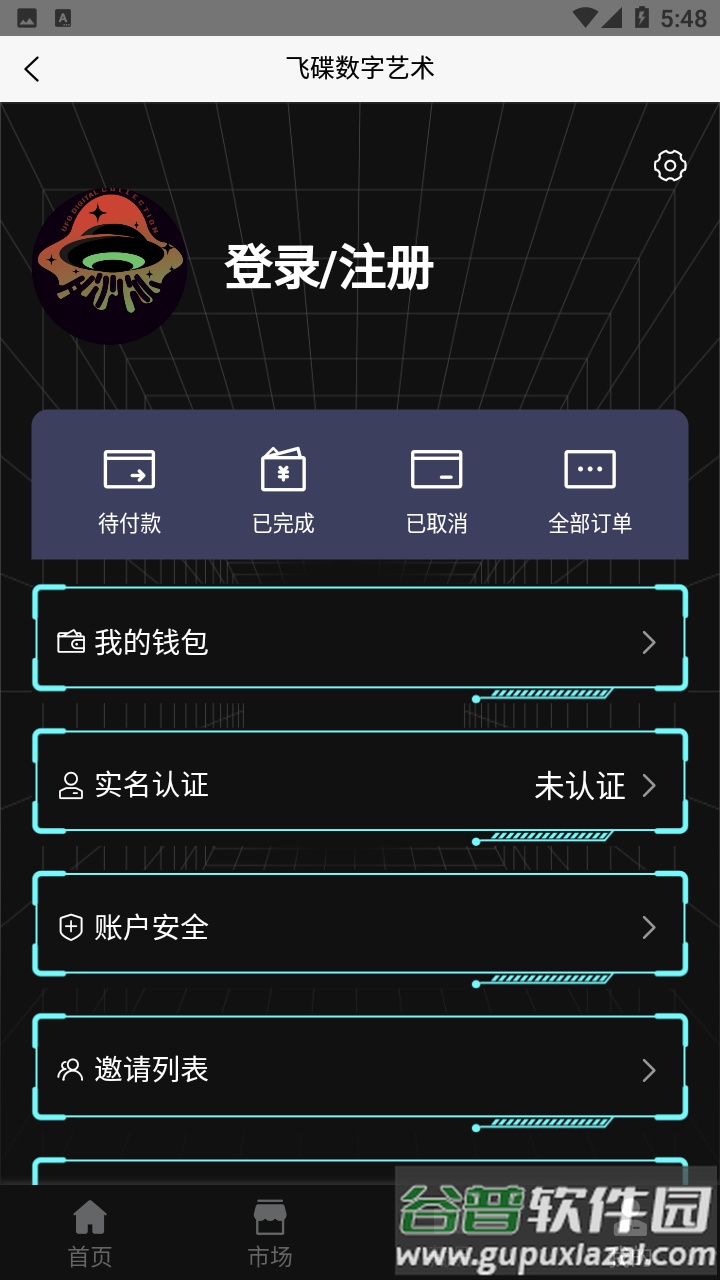
Task: Open the settings gear icon
Action: point(669,166)
